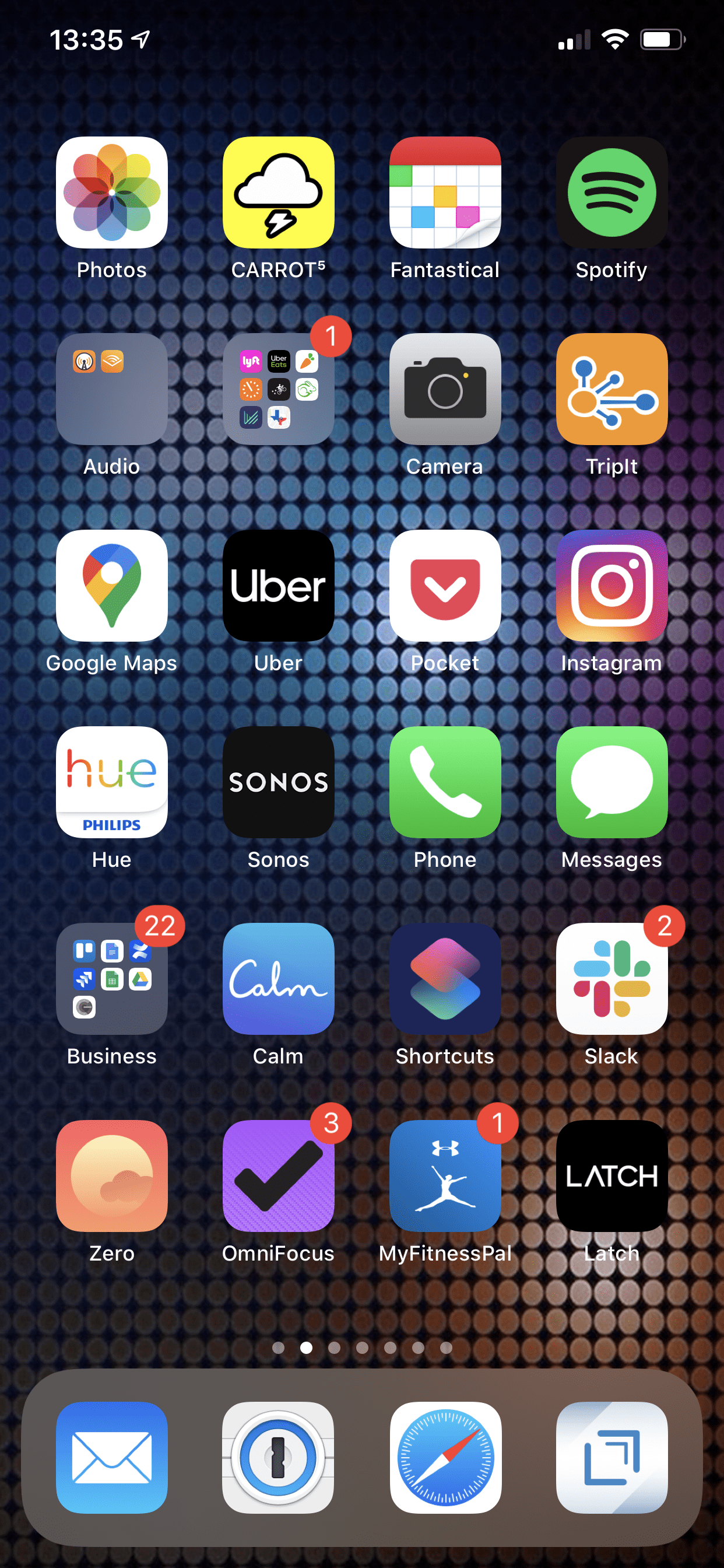This screenshot has width=724, height=1568.
Task: Open the Messages app
Action: point(612,782)
